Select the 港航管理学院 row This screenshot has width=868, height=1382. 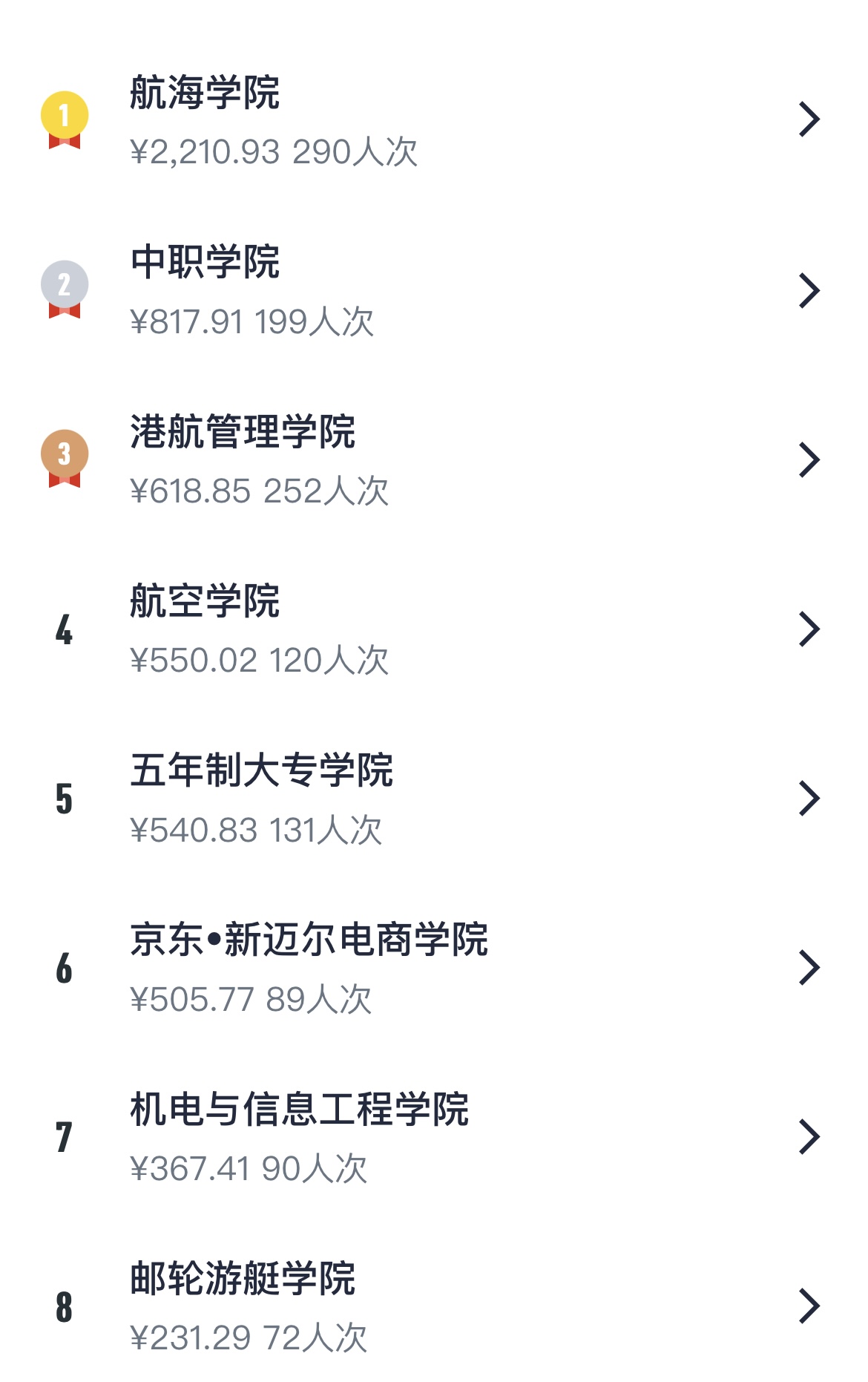point(434,459)
